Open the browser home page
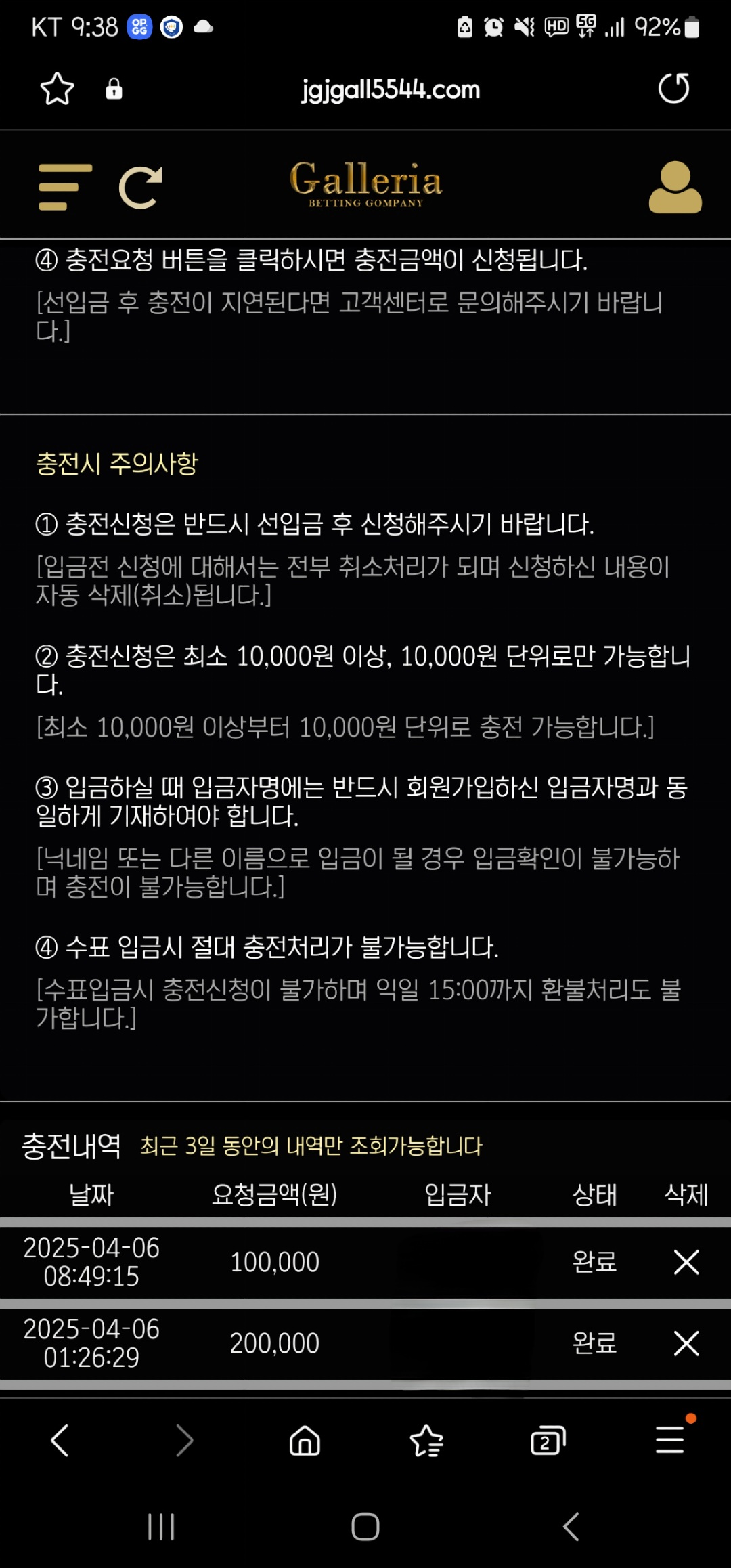Viewport: 731px width, 1568px height. 305,1440
